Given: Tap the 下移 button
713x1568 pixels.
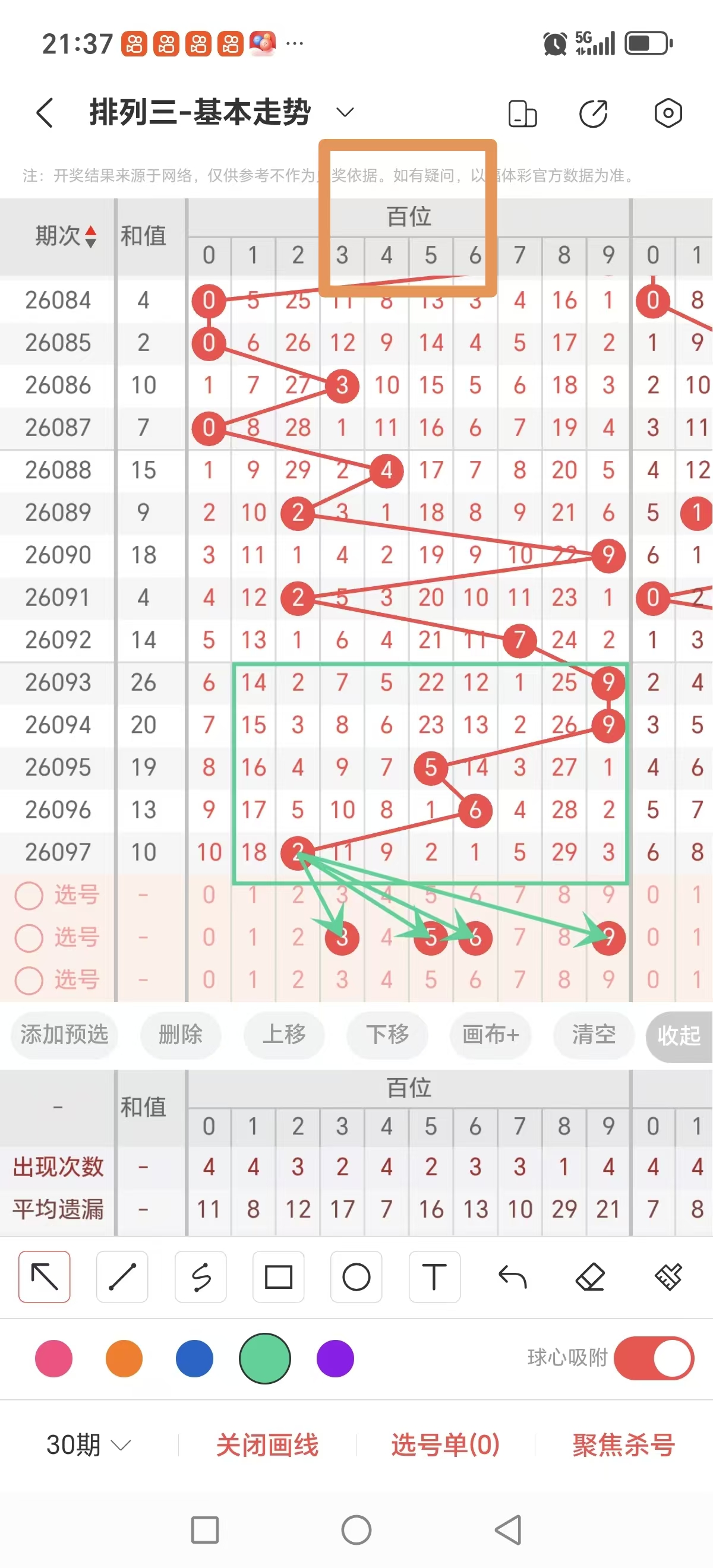Looking at the screenshot, I should (x=387, y=1034).
